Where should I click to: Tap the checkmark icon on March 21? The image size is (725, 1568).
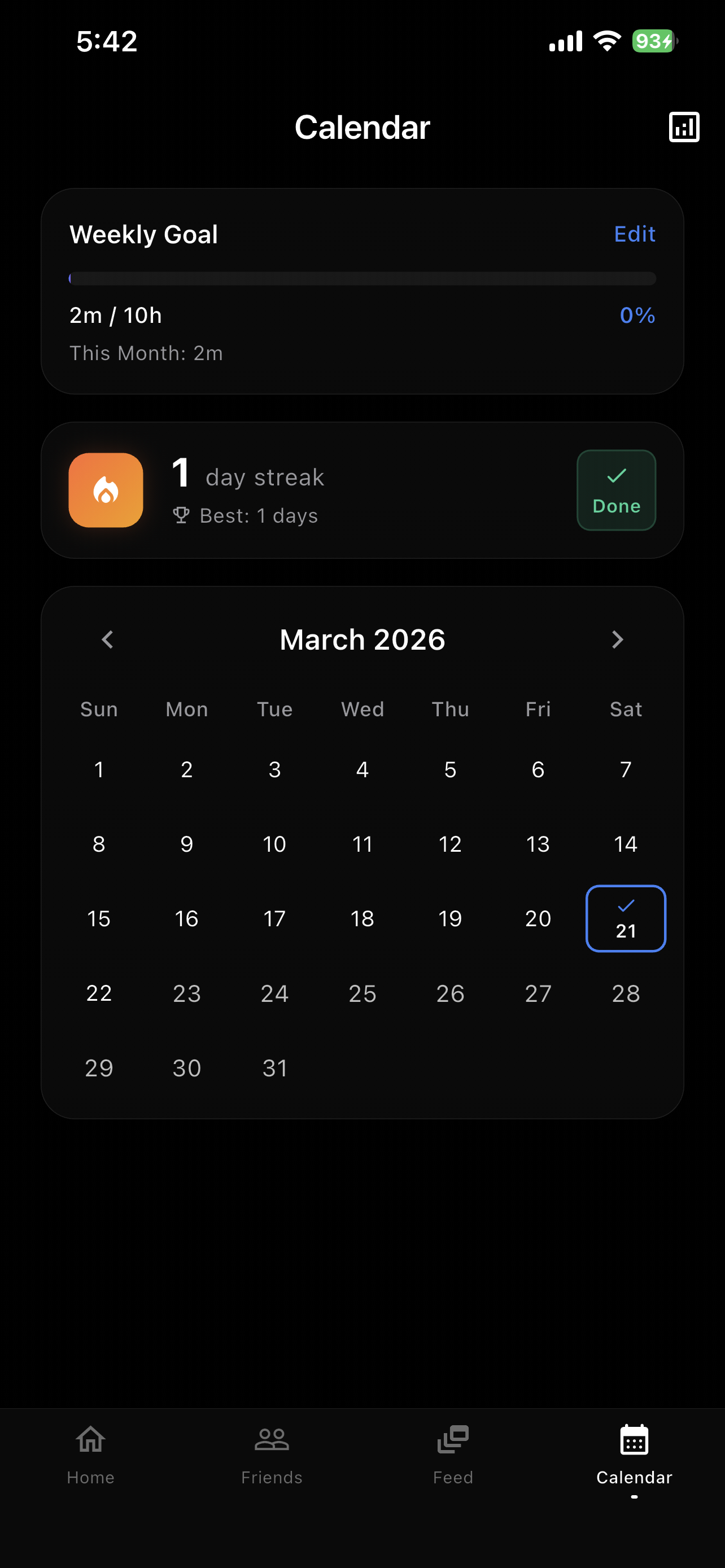coord(625,905)
